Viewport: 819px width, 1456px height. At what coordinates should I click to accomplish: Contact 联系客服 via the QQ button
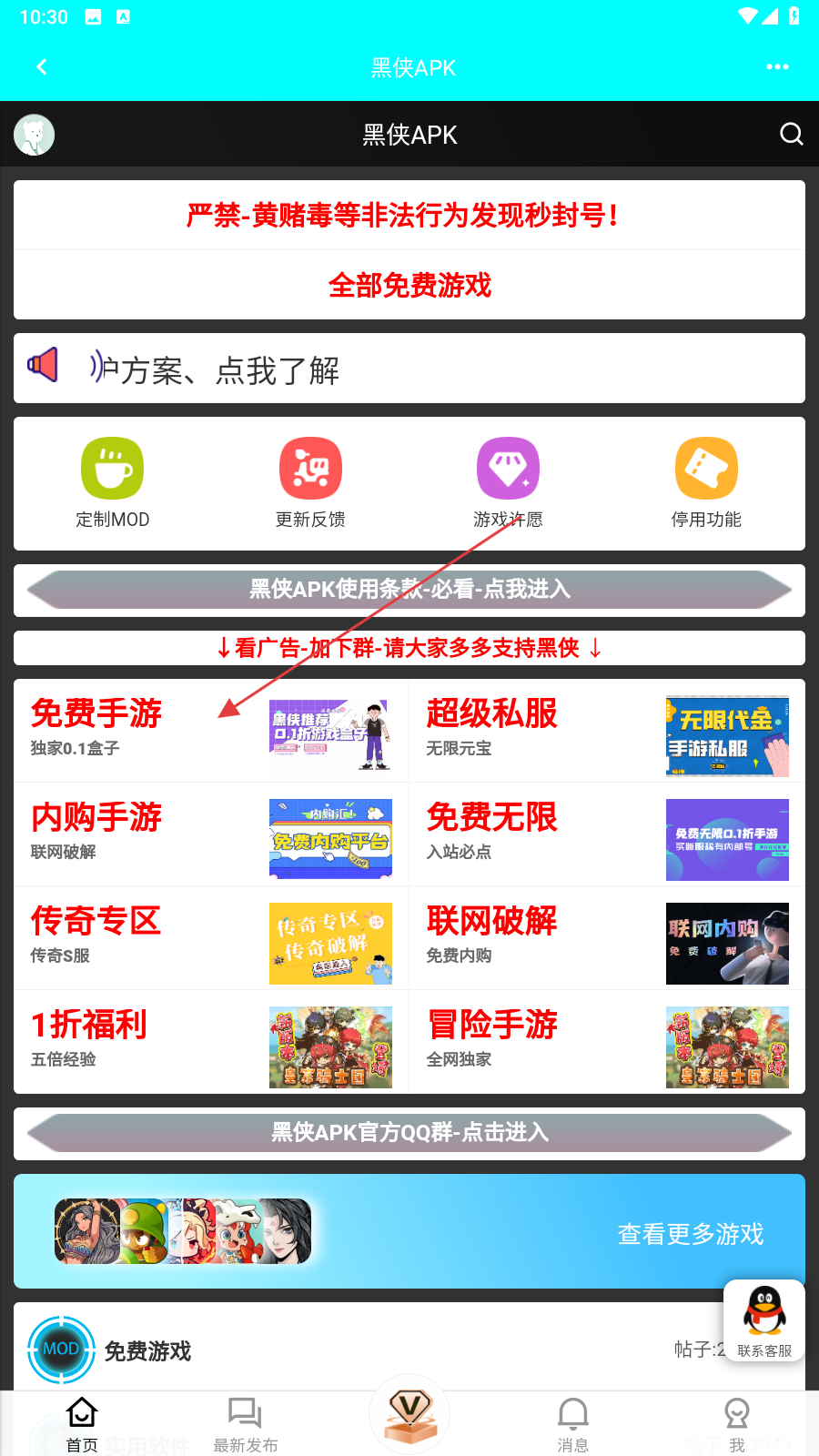pyautogui.click(x=764, y=1319)
